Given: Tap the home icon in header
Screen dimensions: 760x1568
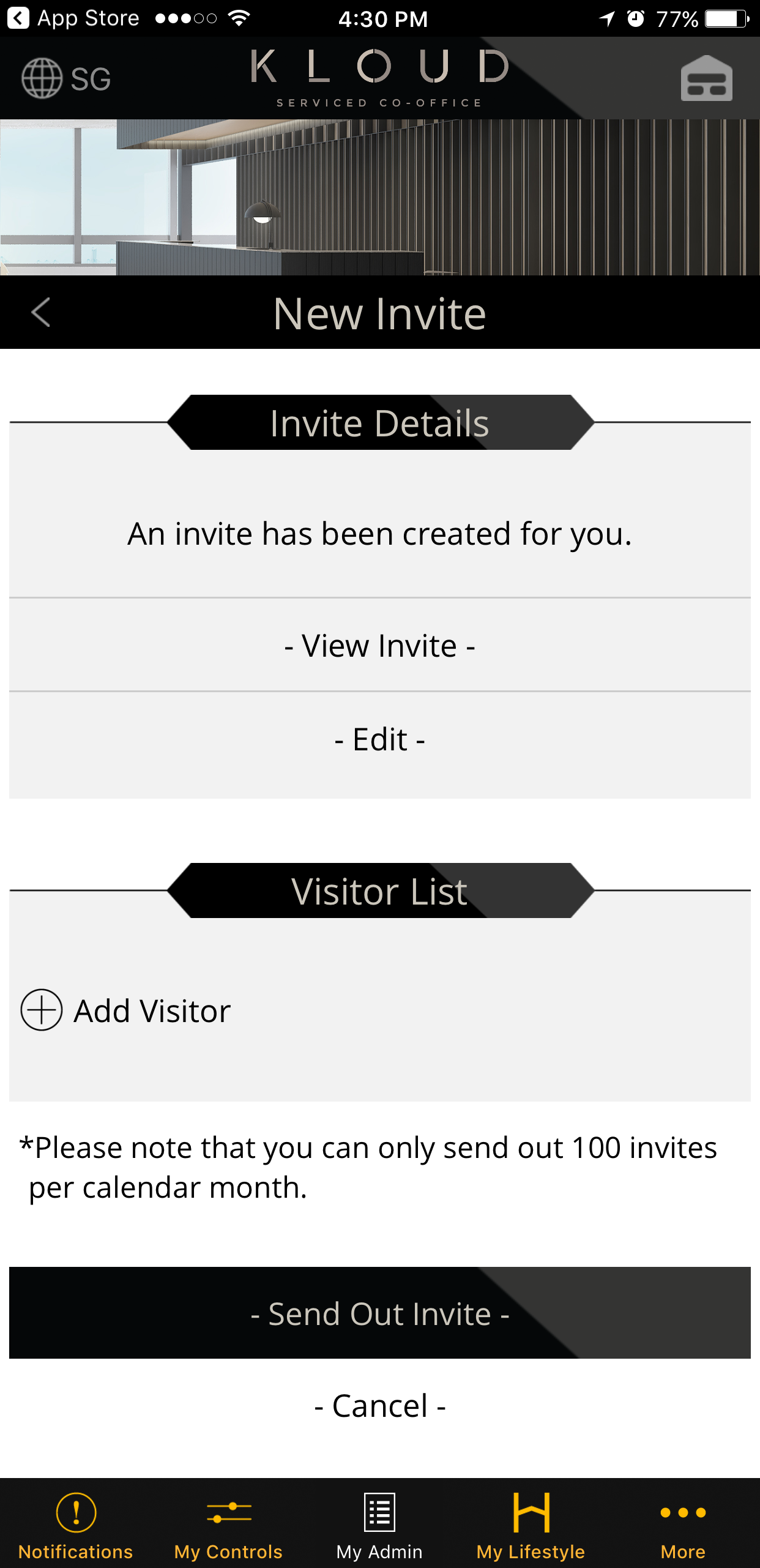Looking at the screenshot, I should pyautogui.click(x=706, y=78).
